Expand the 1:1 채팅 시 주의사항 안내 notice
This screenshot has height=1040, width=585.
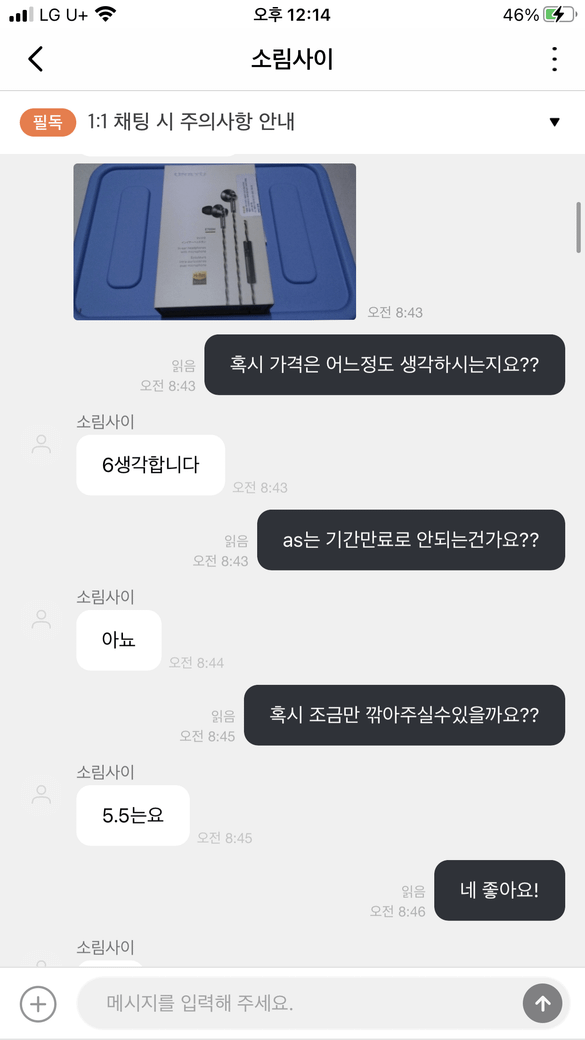click(554, 122)
